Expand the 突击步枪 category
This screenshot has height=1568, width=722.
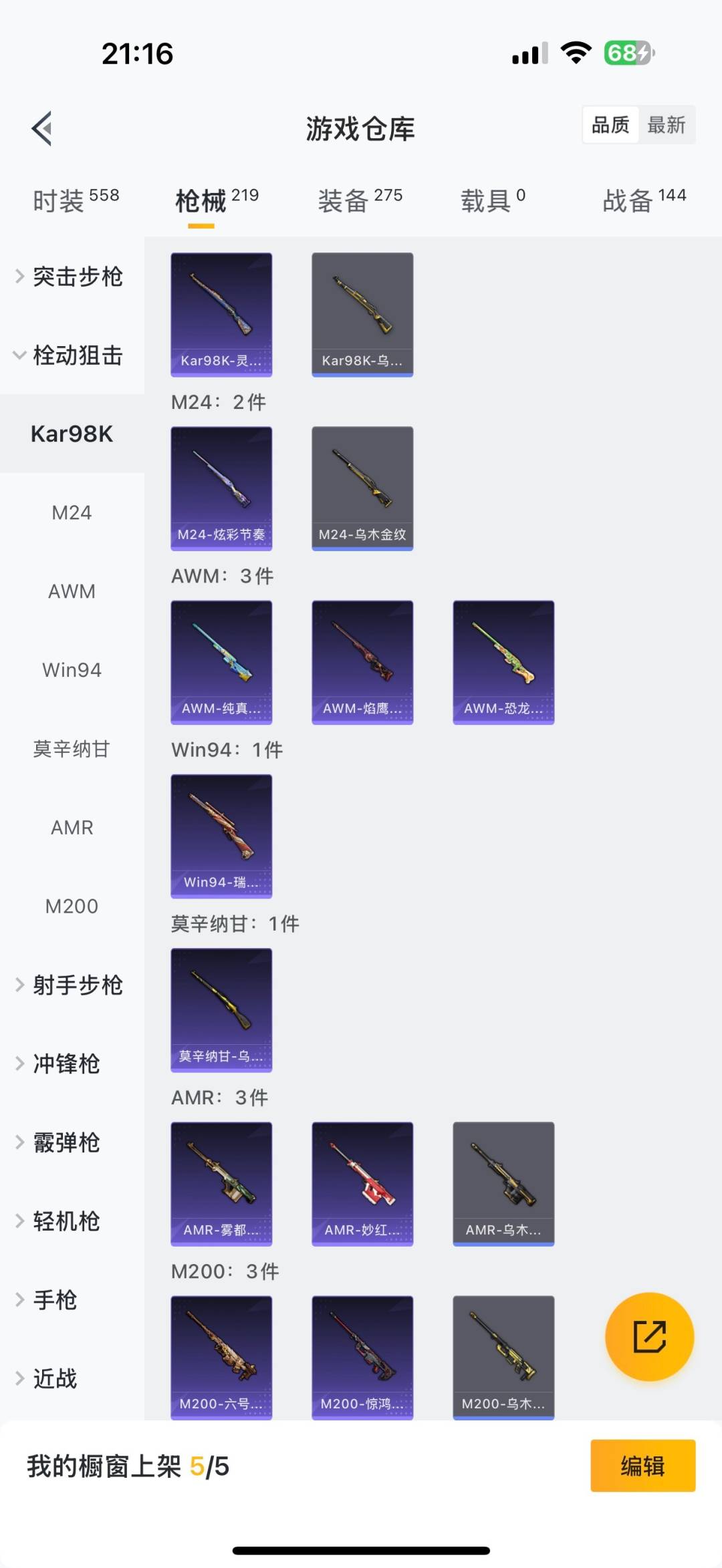(x=71, y=277)
